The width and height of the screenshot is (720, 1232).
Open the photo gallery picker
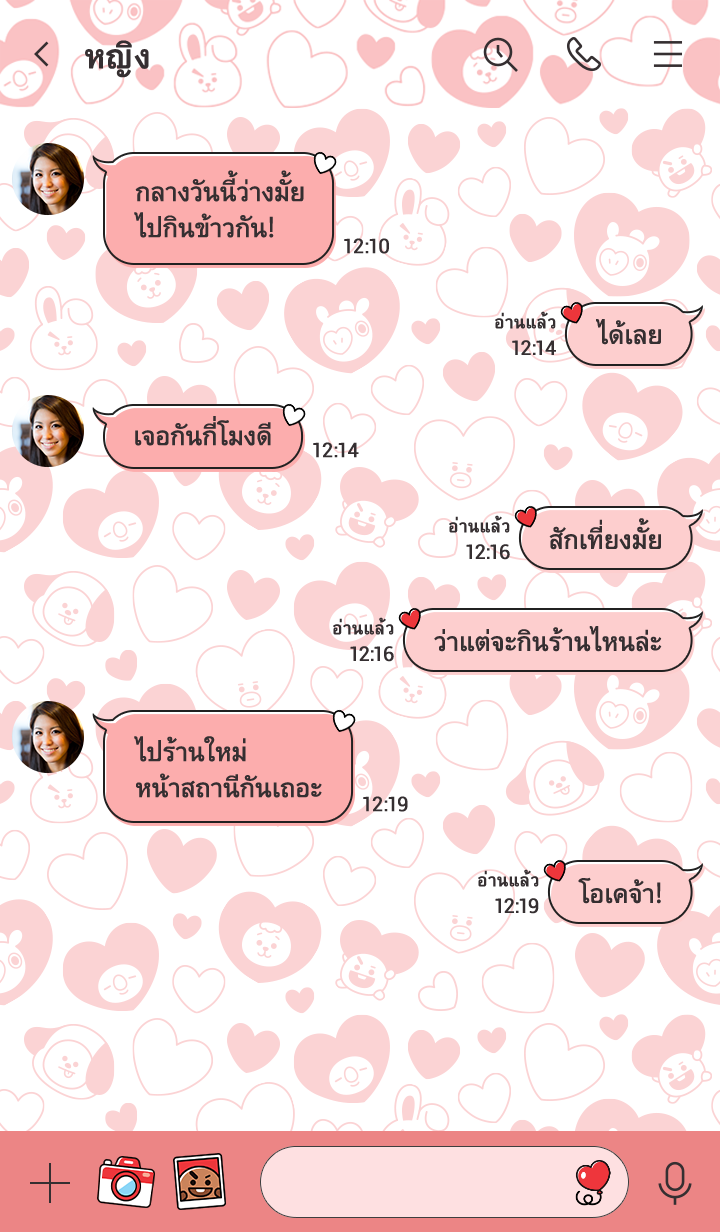[198, 1182]
